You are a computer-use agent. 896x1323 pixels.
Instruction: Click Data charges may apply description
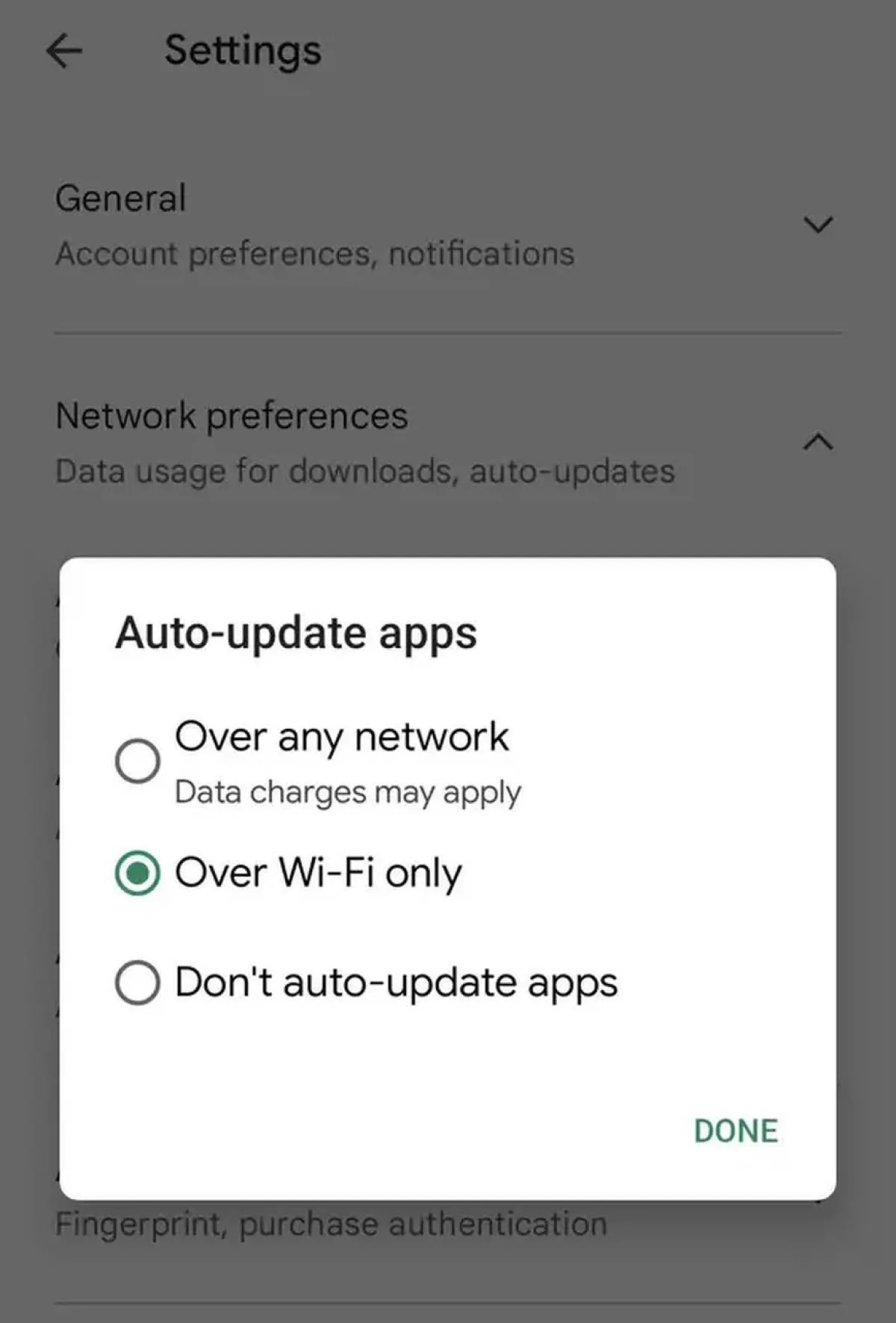click(x=346, y=793)
